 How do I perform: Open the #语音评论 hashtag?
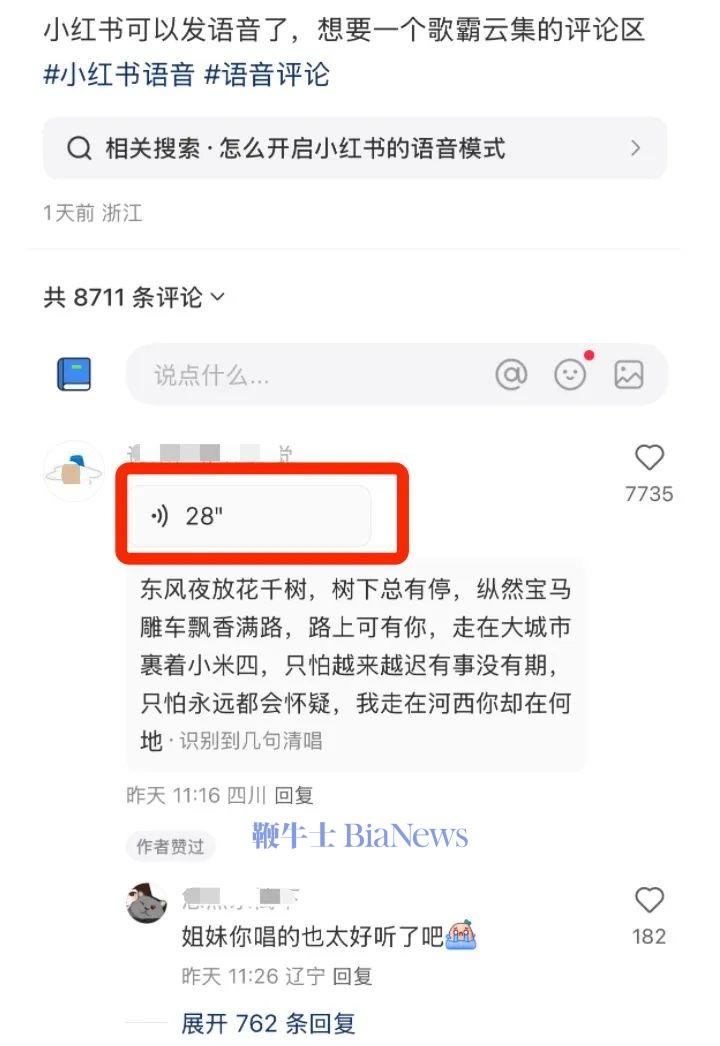tap(266, 74)
